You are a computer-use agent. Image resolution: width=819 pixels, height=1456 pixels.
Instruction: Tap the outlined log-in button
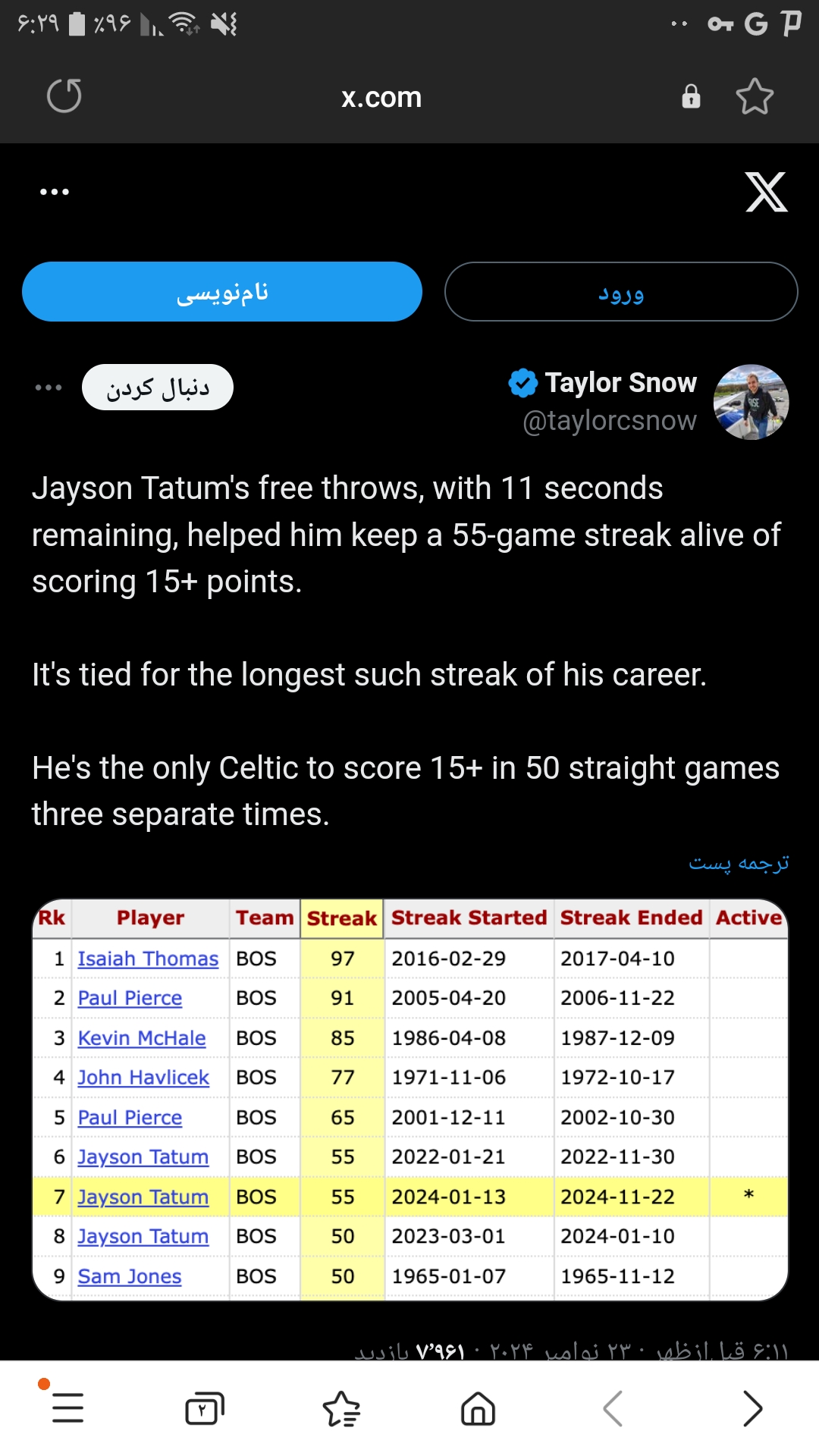click(x=621, y=292)
